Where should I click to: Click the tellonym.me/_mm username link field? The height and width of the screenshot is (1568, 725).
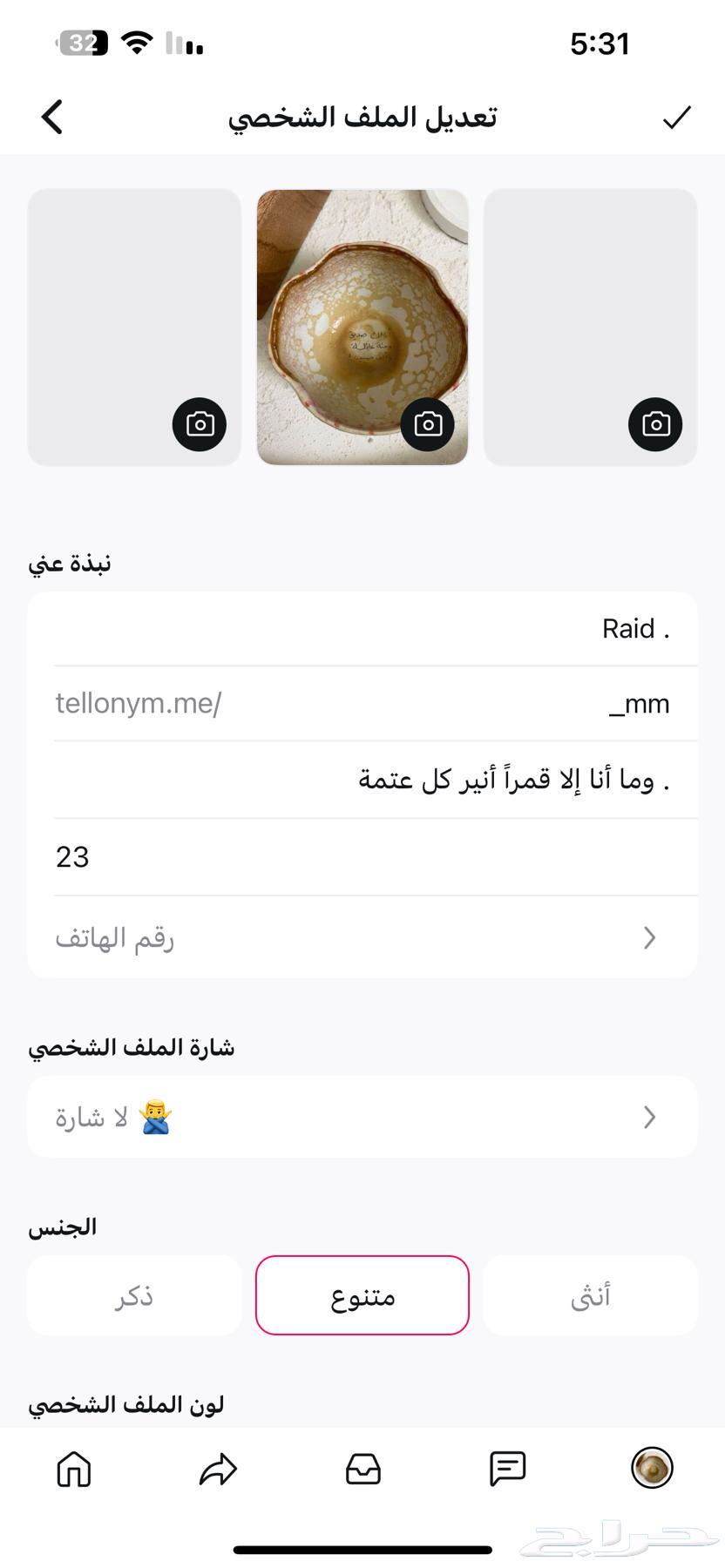click(362, 703)
